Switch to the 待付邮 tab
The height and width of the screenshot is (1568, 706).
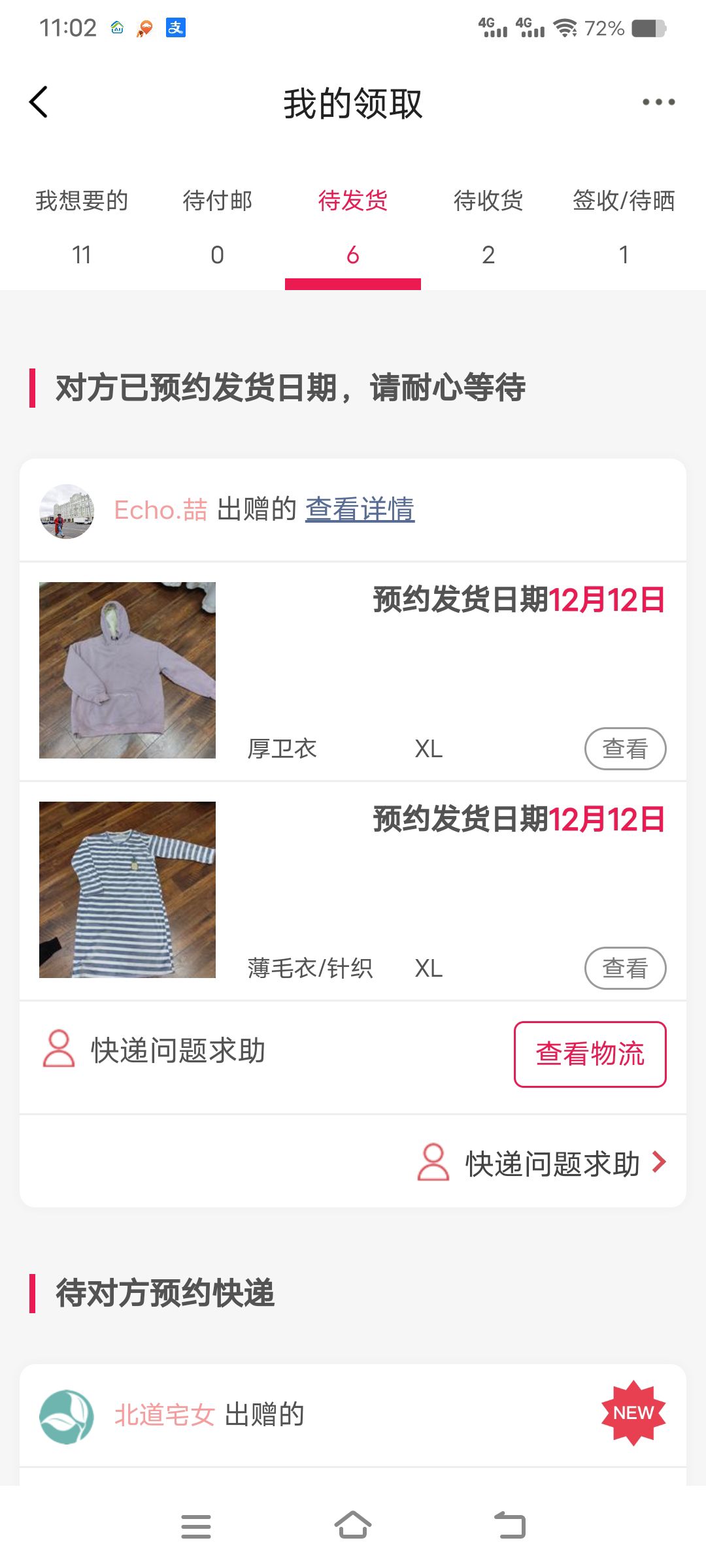point(217,225)
